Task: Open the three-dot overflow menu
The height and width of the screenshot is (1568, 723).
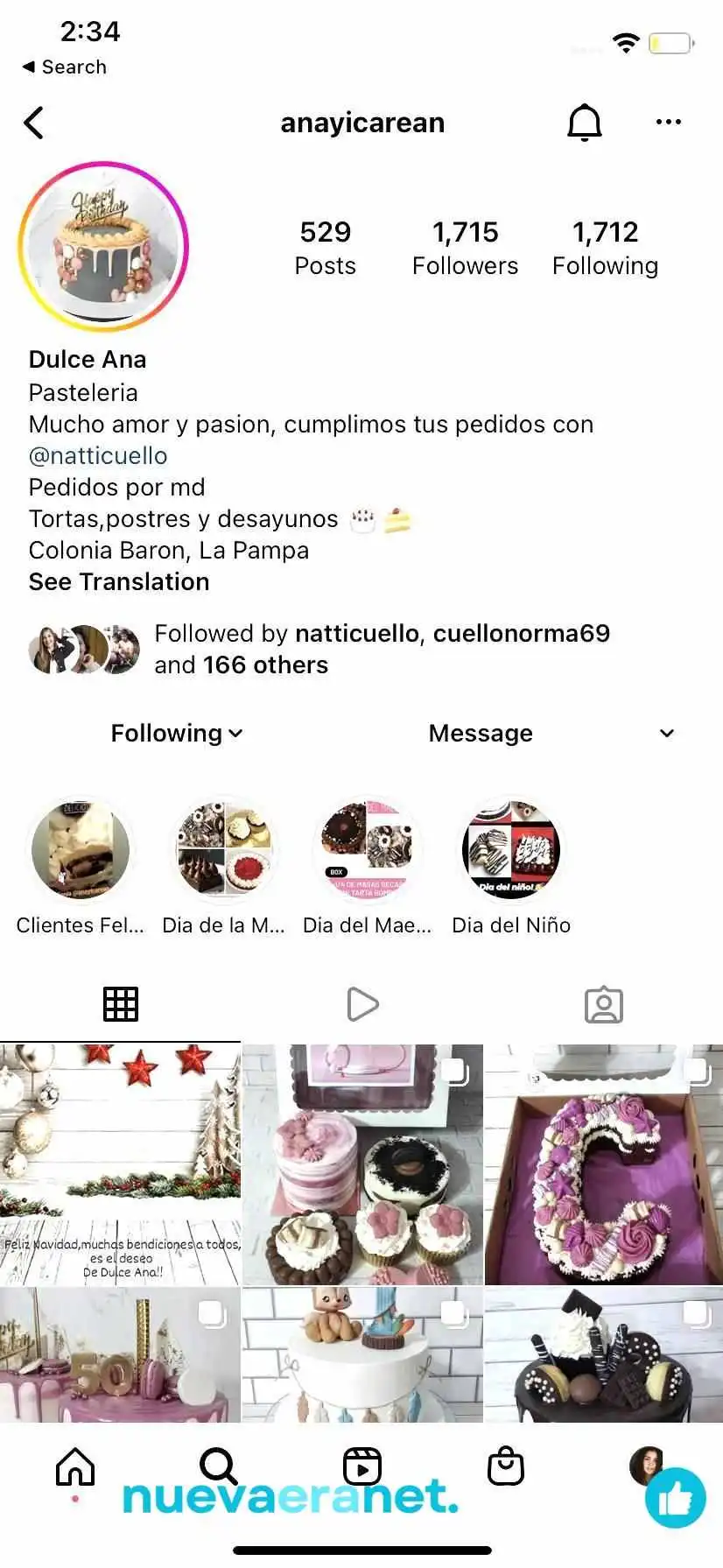Action: [668, 122]
